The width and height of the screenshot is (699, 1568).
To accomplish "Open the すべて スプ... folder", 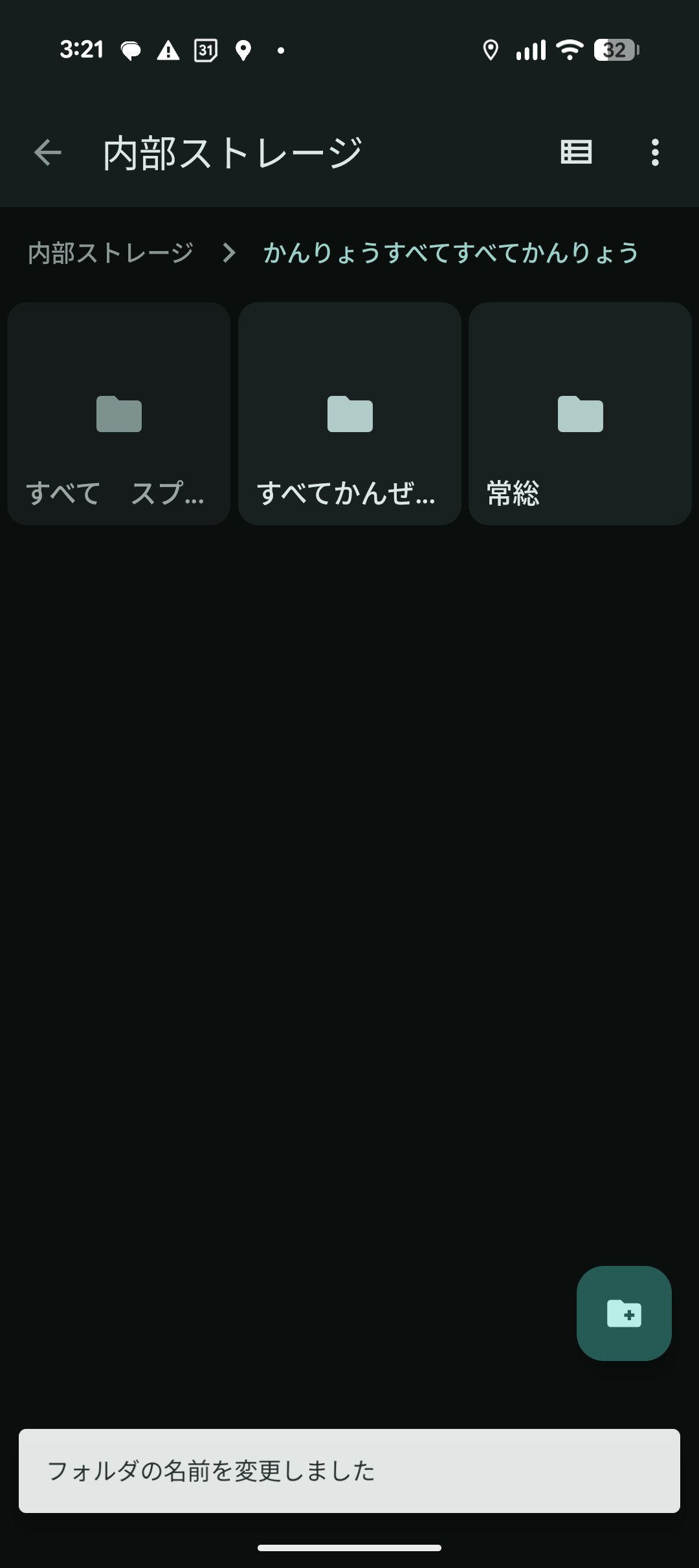I will pos(119,414).
